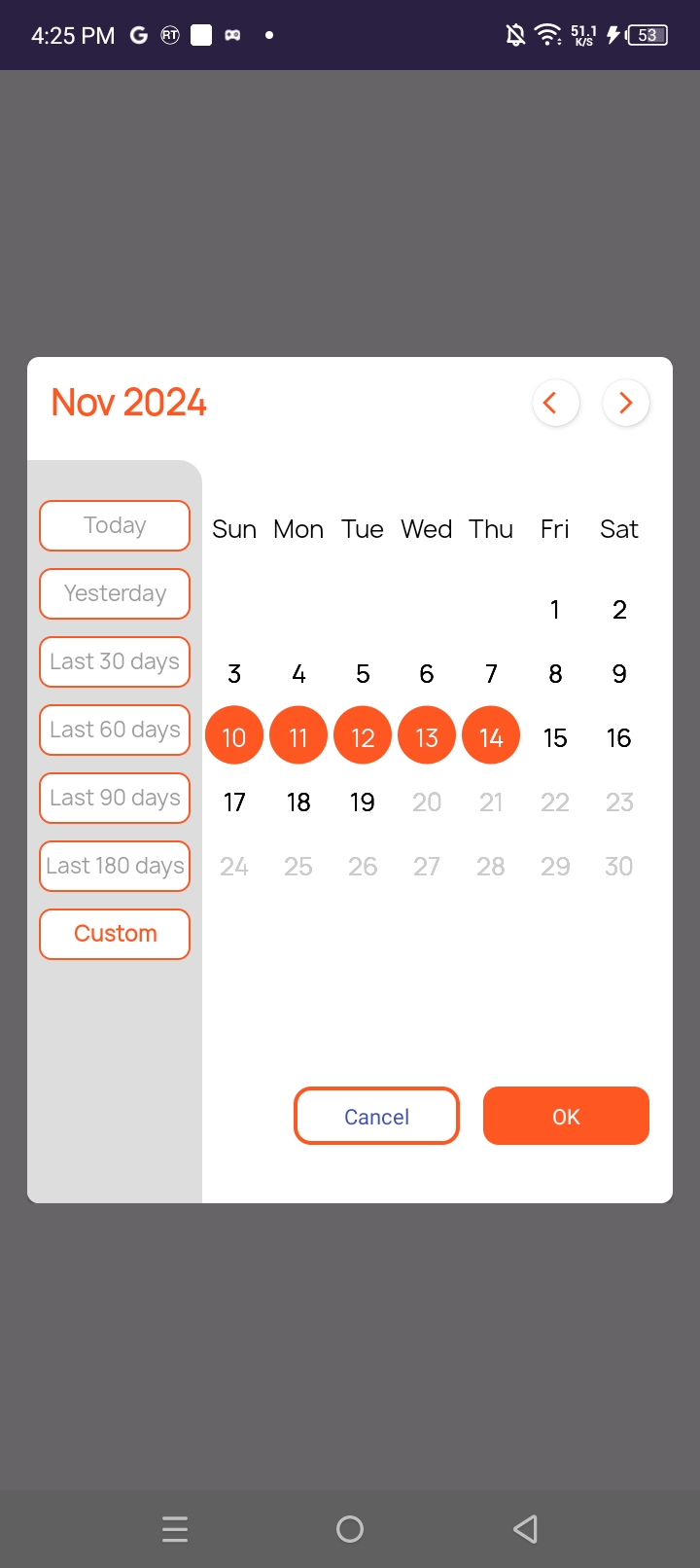Tap date 14 in the calendar
This screenshot has width=700, height=1568.
[x=491, y=737]
